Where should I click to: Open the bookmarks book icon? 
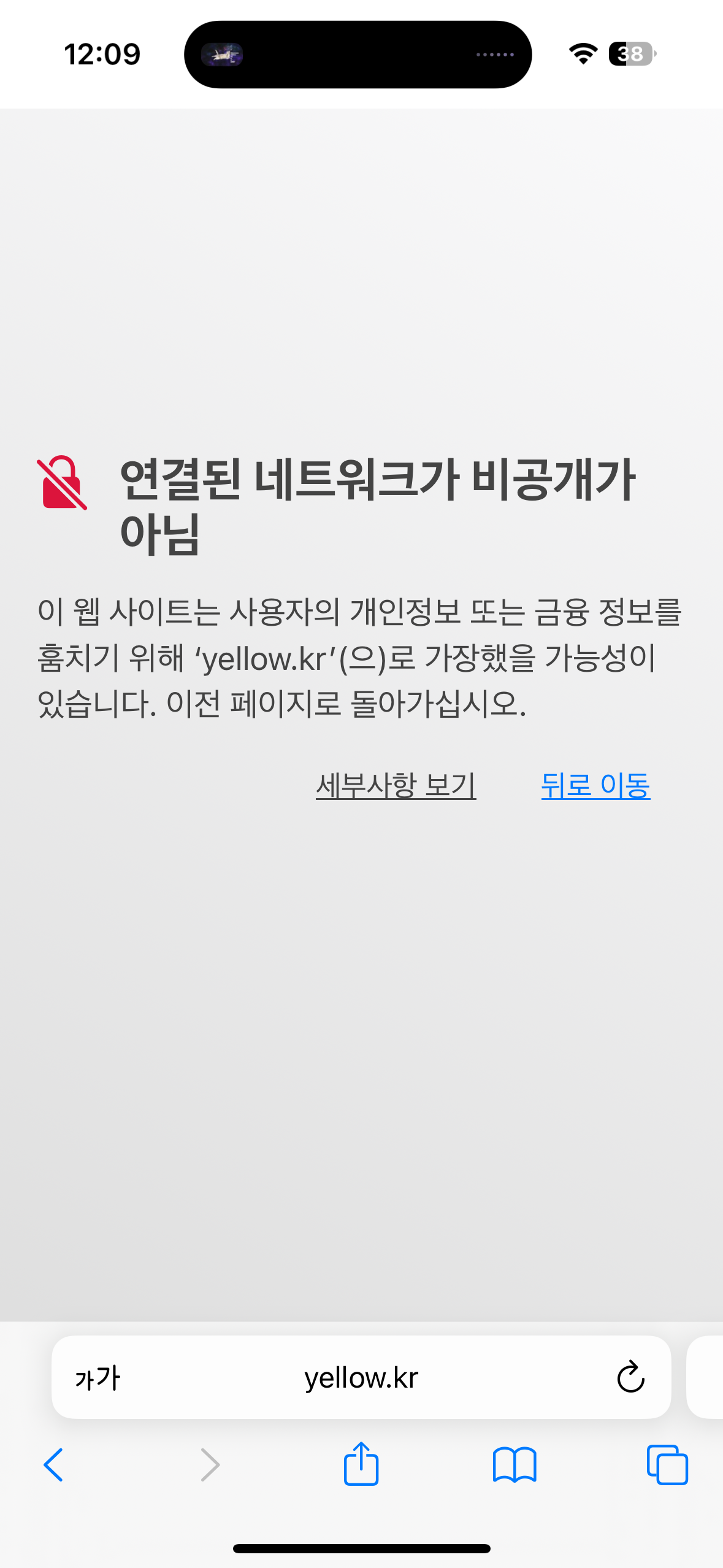pyautogui.click(x=515, y=1465)
